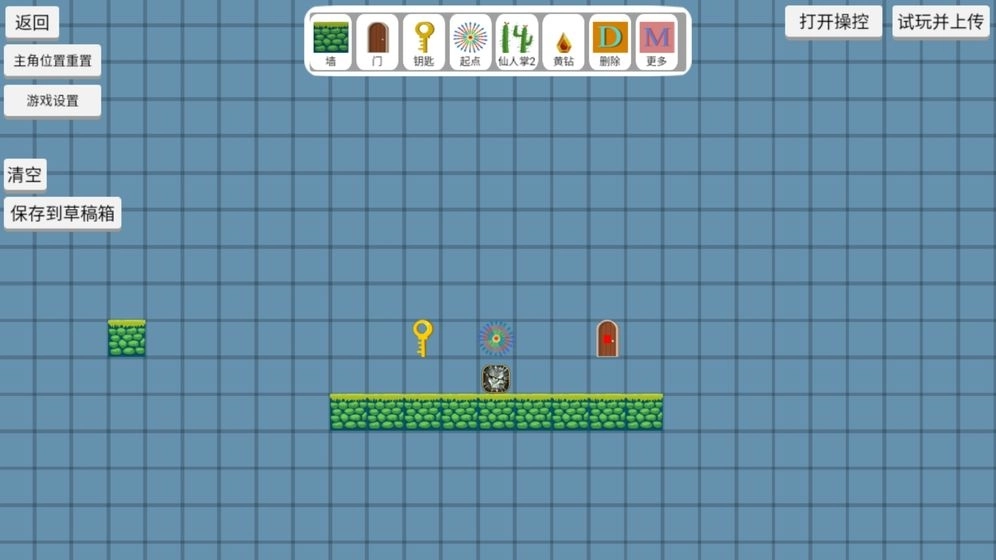
Task: Select the 门 door tool
Action: (377, 42)
